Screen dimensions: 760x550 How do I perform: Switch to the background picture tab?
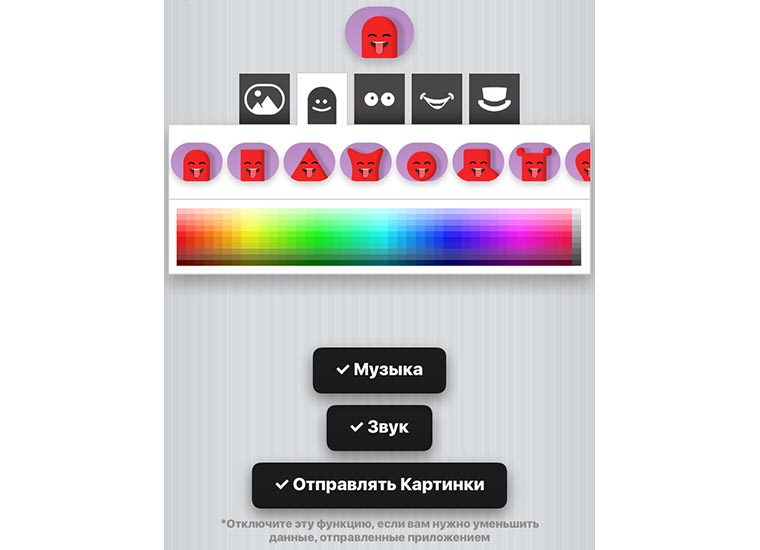coord(265,99)
